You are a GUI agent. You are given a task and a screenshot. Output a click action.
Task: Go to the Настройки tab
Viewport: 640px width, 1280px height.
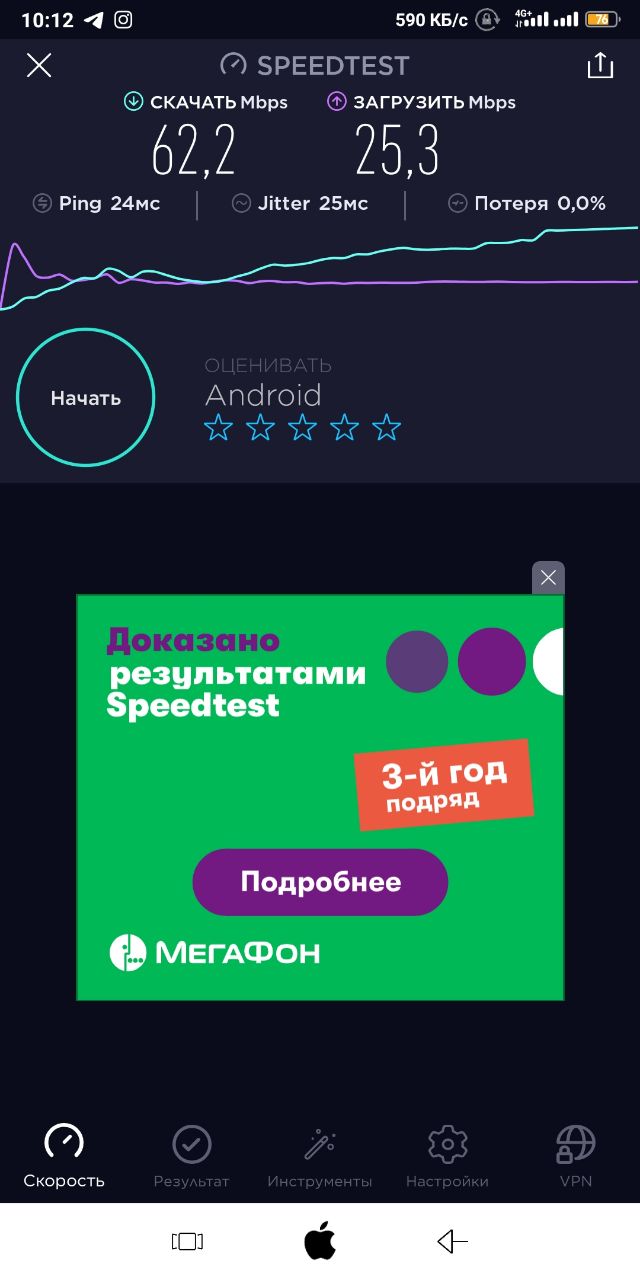point(447,1158)
